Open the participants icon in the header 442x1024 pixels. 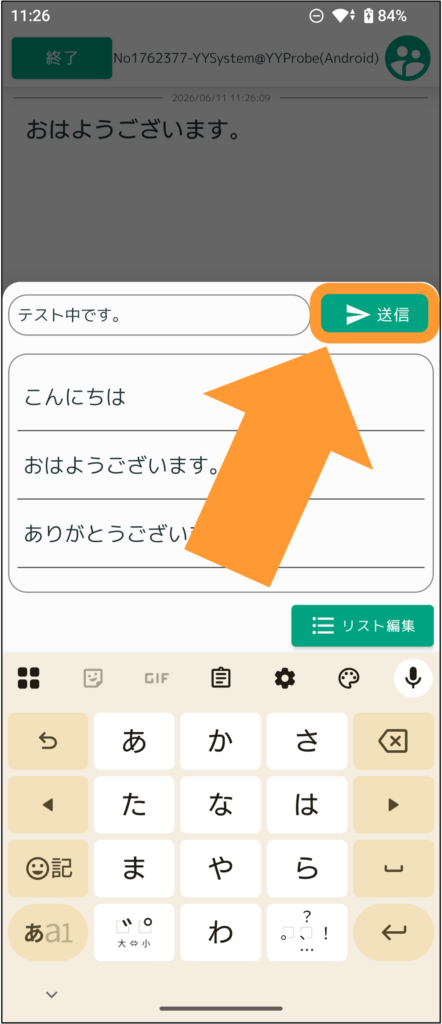tap(407, 58)
